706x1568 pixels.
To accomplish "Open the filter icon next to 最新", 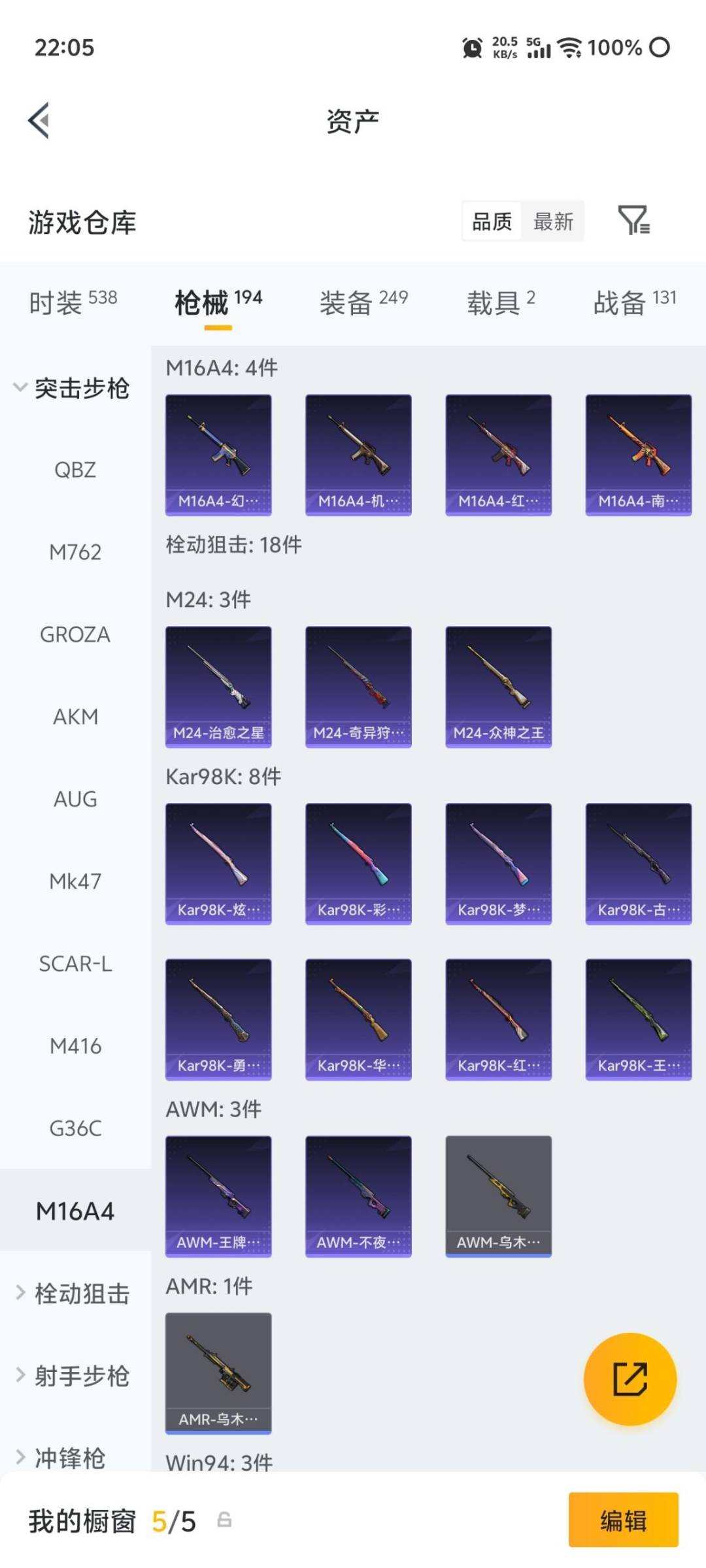I will click(x=633, y=220).
